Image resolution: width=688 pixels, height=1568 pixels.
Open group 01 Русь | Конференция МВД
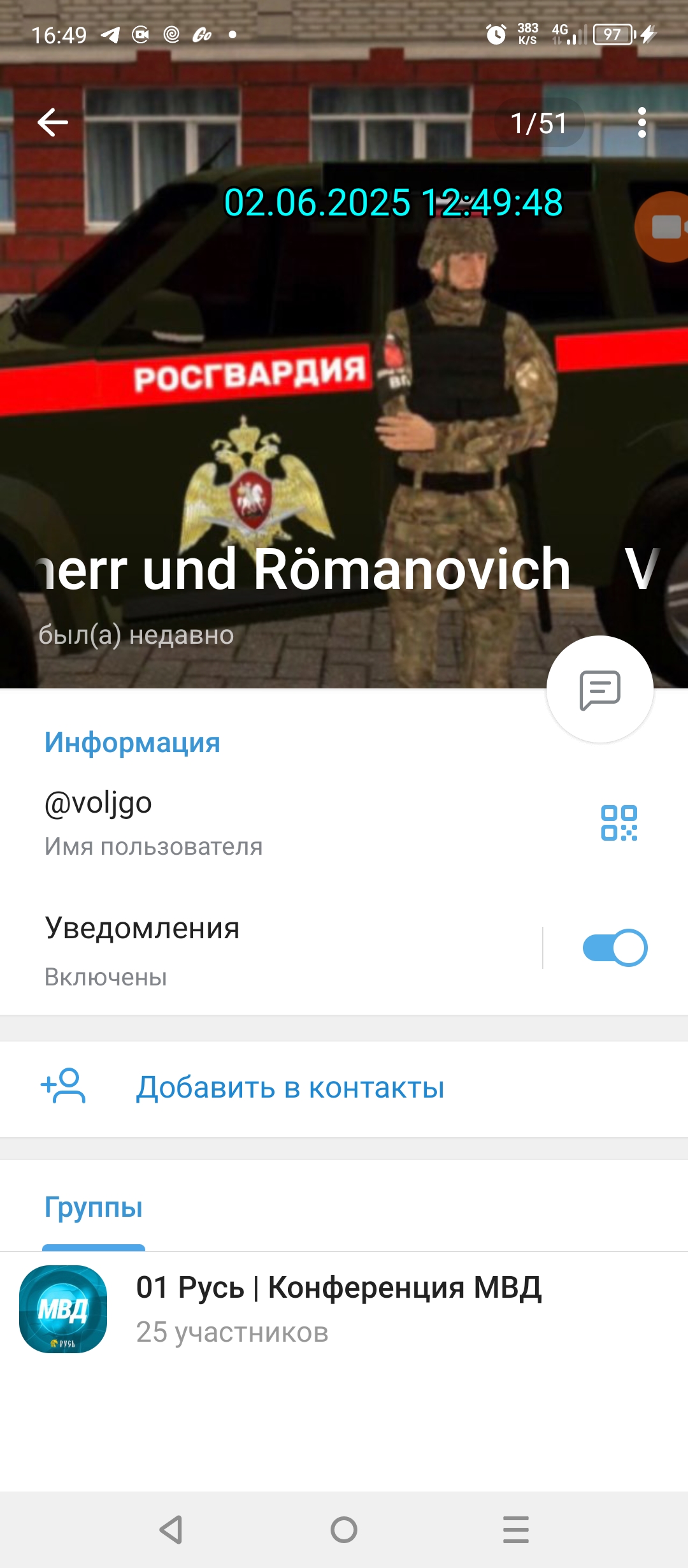point(344,1309)
